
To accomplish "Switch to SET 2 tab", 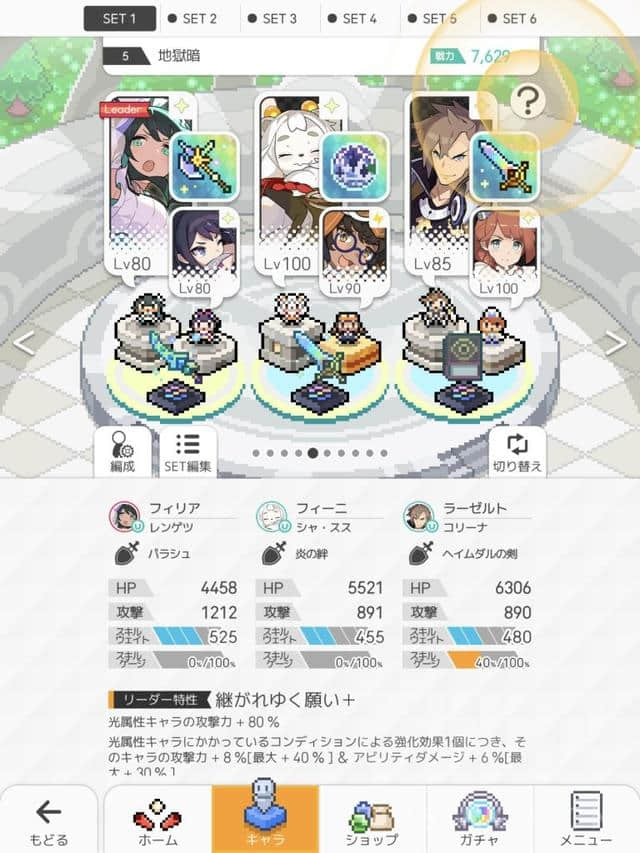I will click(200, 18).
